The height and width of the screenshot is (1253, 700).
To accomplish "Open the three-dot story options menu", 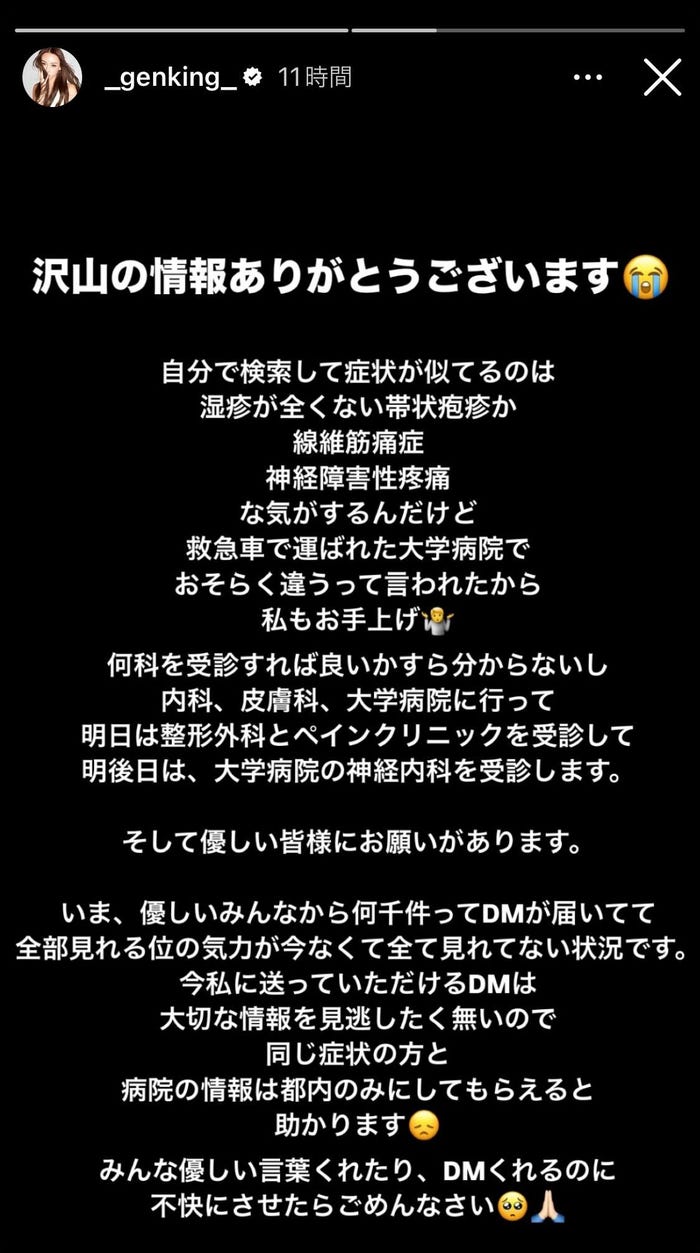I will tap(588, 78).
